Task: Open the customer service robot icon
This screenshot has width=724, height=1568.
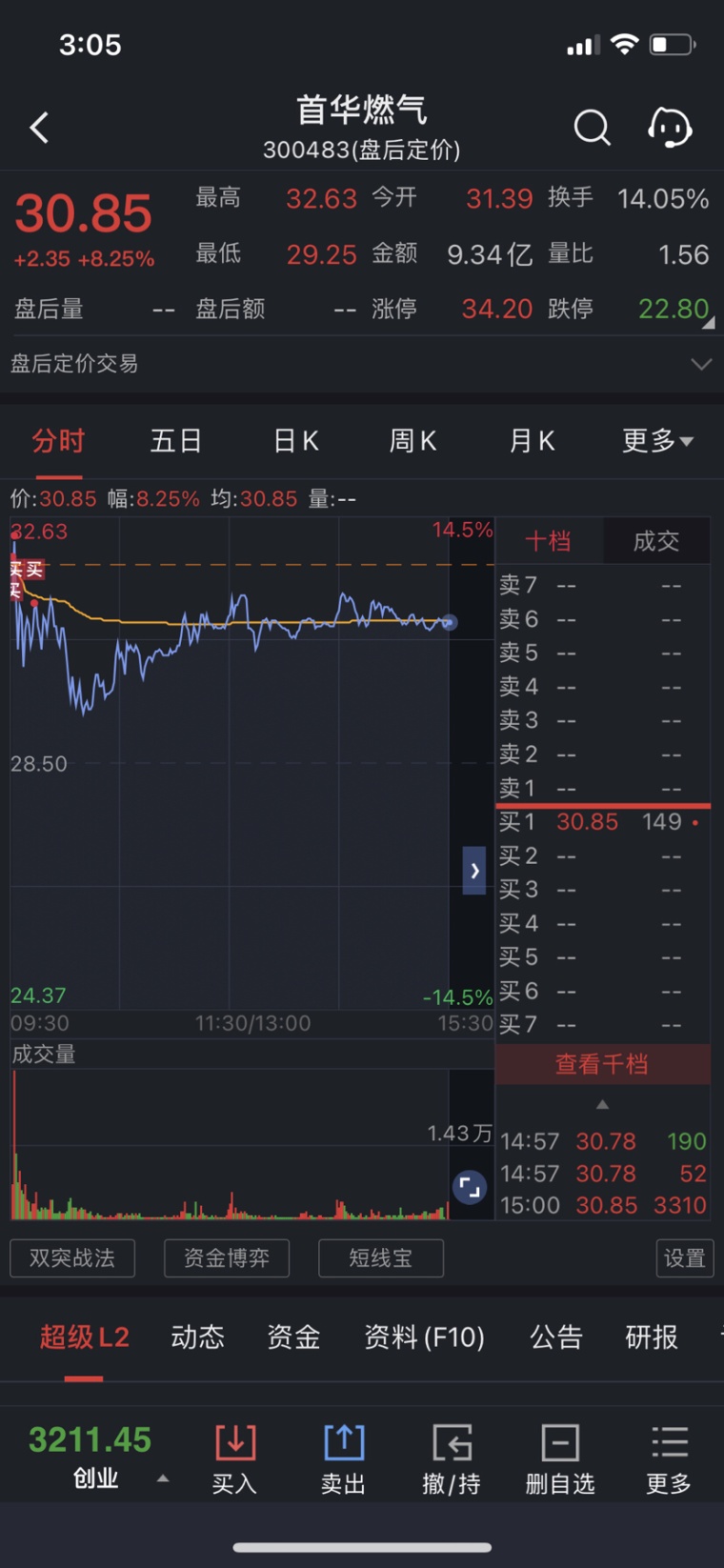Action: click(x=669, y=127)
